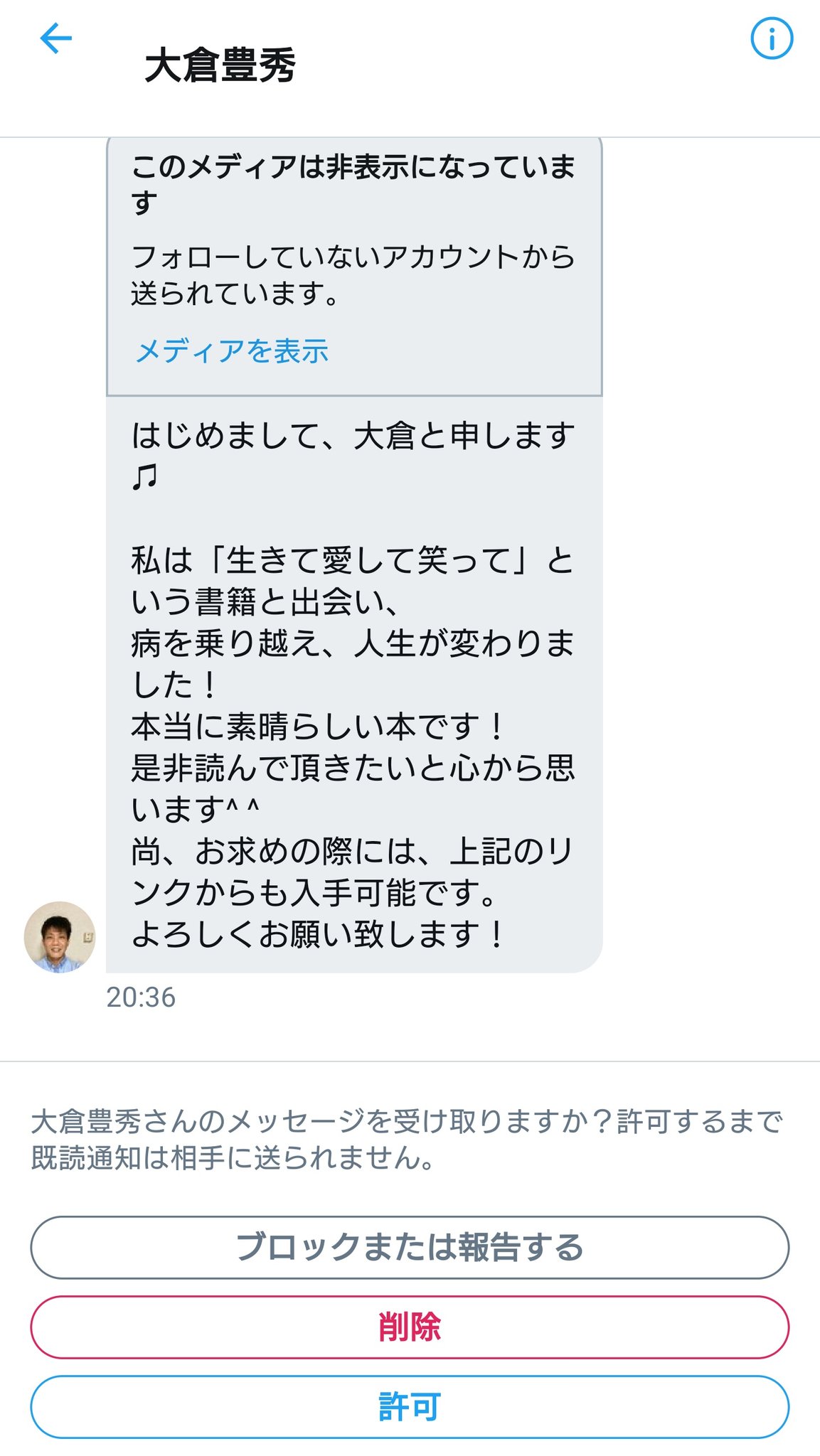Open 大倉豊秀's profile picture
The height and width of the screenshot is (1456, 820).
(60, 937)
